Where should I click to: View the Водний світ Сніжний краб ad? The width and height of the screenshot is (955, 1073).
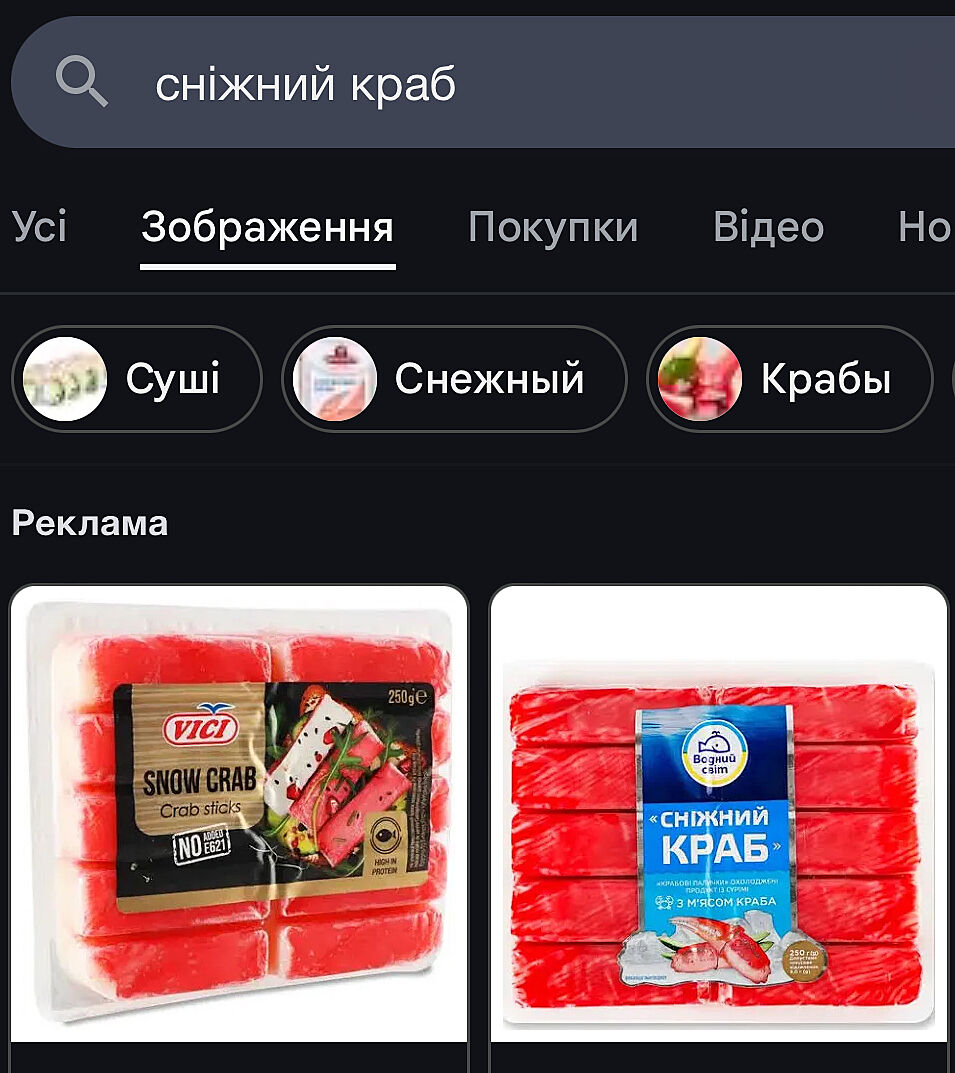[718, 812]
